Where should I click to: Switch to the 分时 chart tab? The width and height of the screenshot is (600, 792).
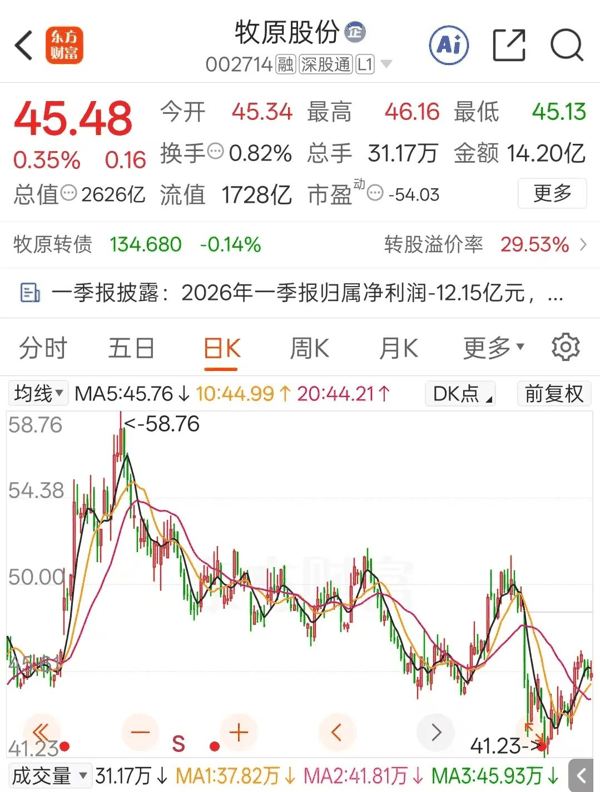[43, 348]
